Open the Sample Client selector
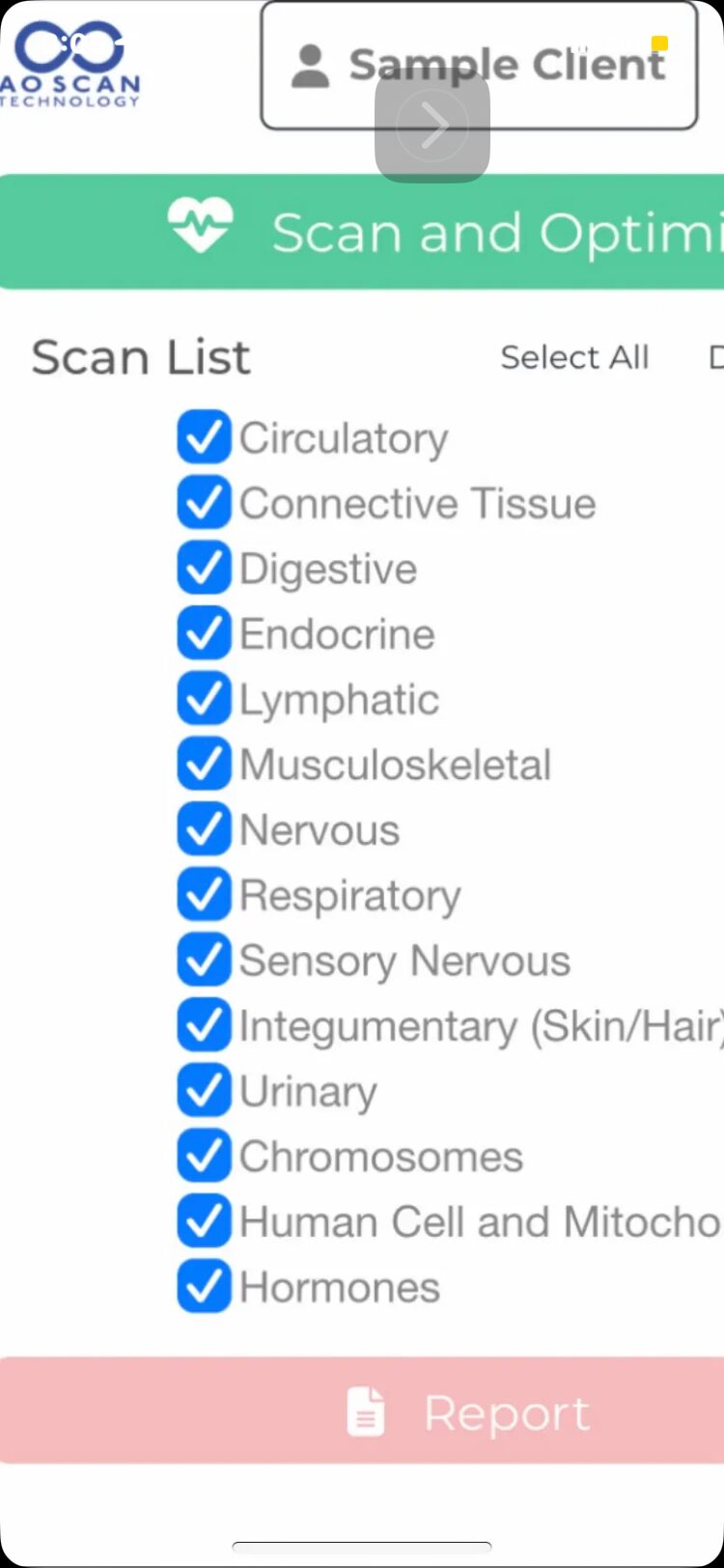This screenshot has width=724, height=1568. 479,65
